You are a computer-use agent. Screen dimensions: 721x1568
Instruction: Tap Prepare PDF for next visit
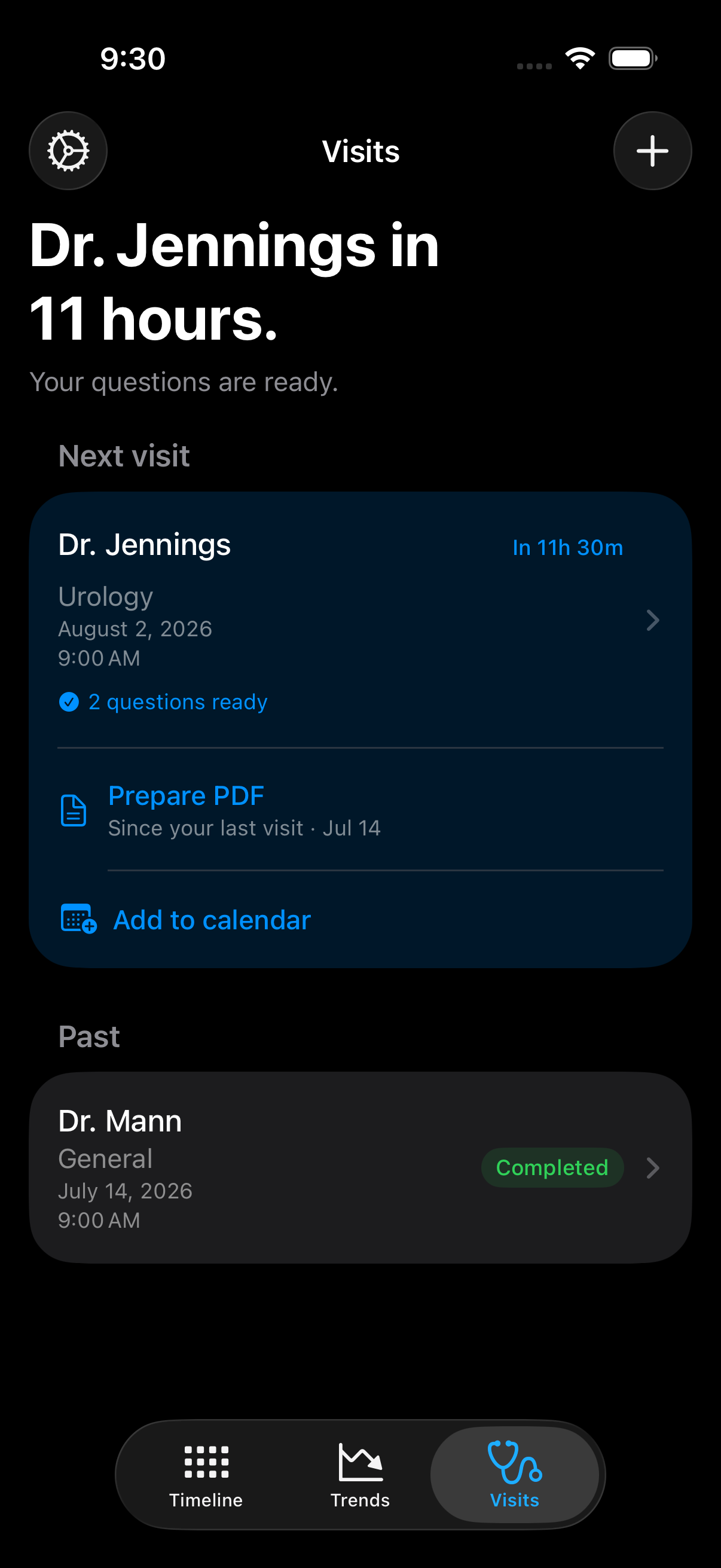360,810
